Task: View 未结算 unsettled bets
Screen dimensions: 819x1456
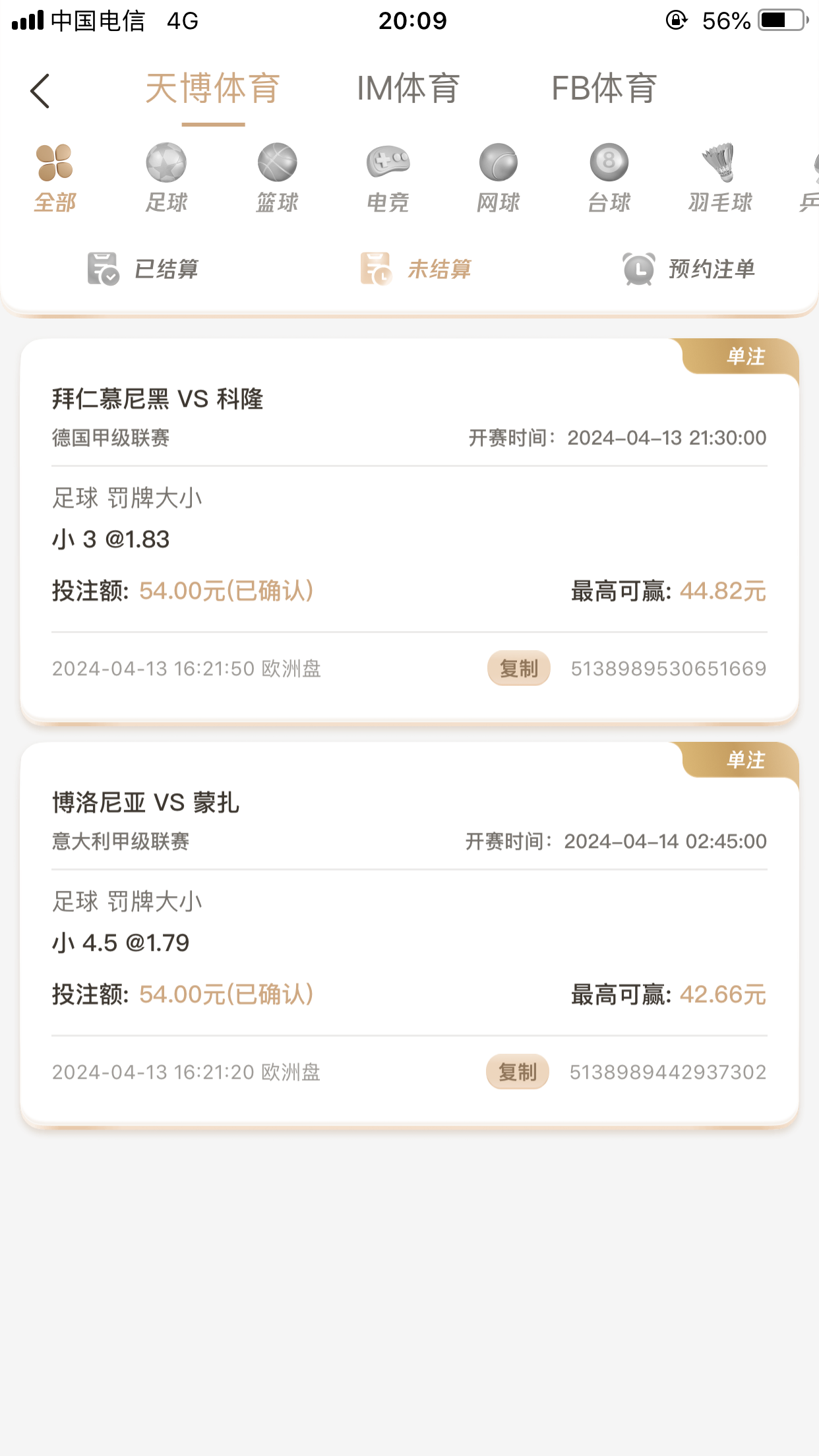Action: click(x=416, y=269)
